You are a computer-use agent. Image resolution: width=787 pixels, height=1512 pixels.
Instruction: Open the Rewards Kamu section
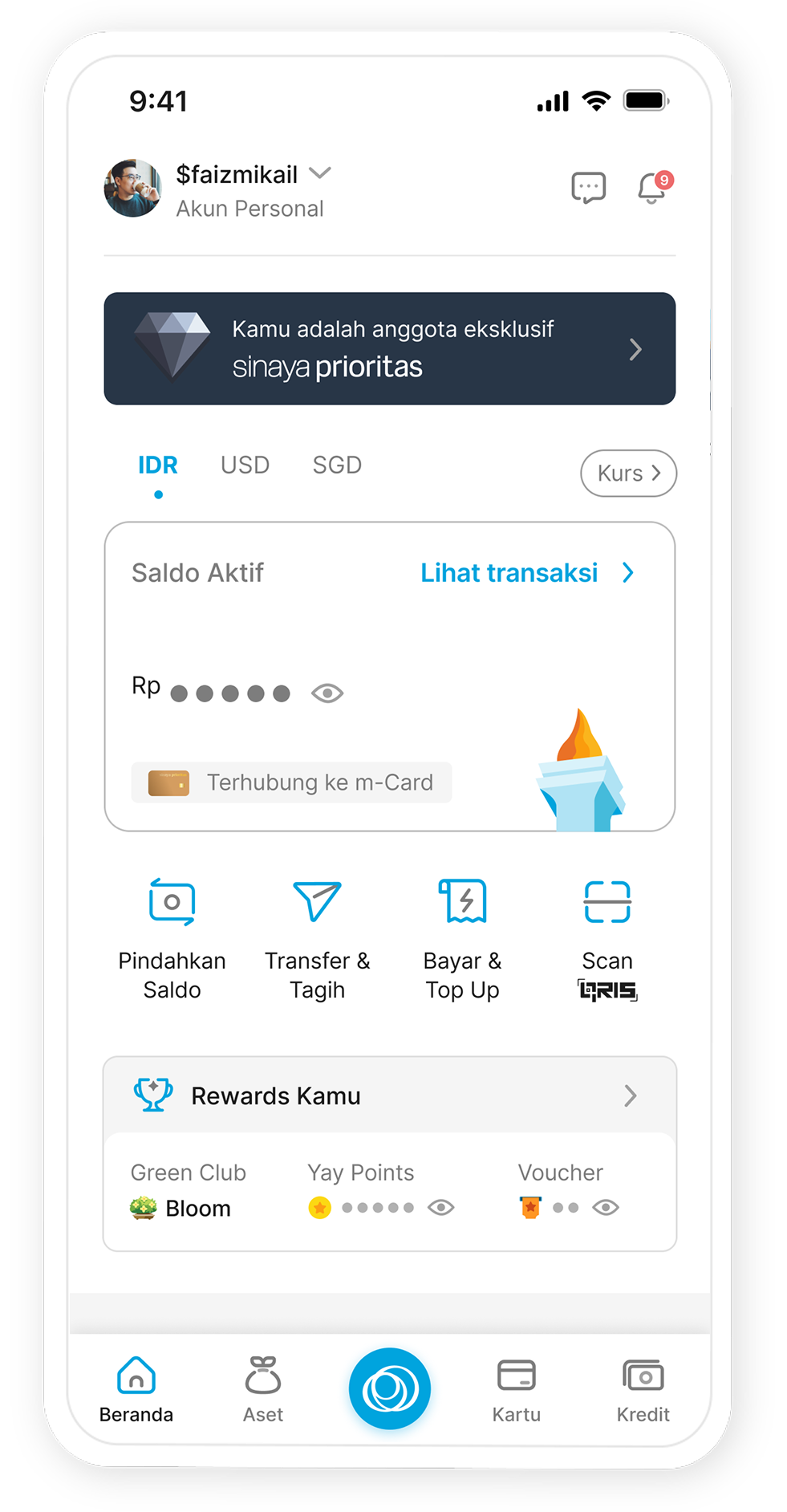click(x=389, y=1095)
